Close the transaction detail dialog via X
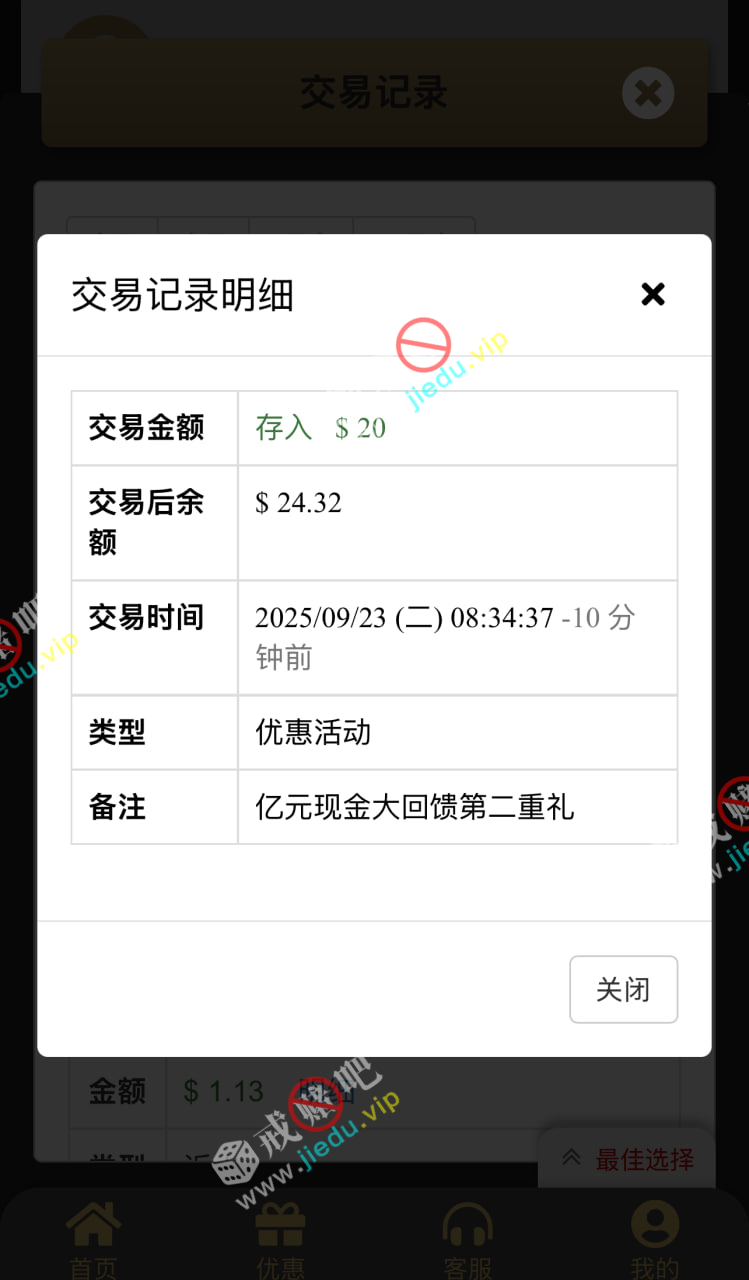 click(x=653, y=294)
